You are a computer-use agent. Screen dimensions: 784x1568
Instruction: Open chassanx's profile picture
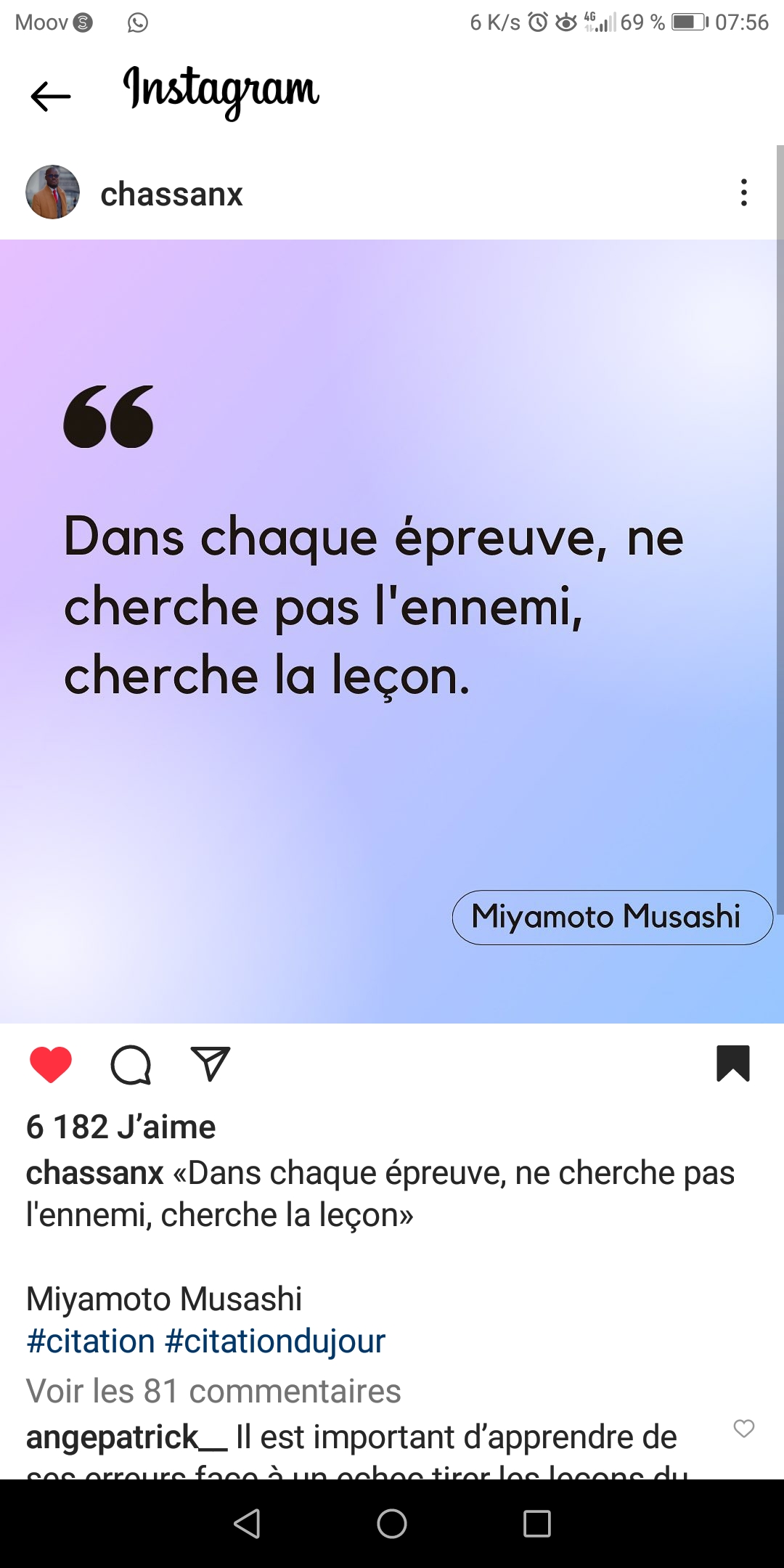pos(52,192)
